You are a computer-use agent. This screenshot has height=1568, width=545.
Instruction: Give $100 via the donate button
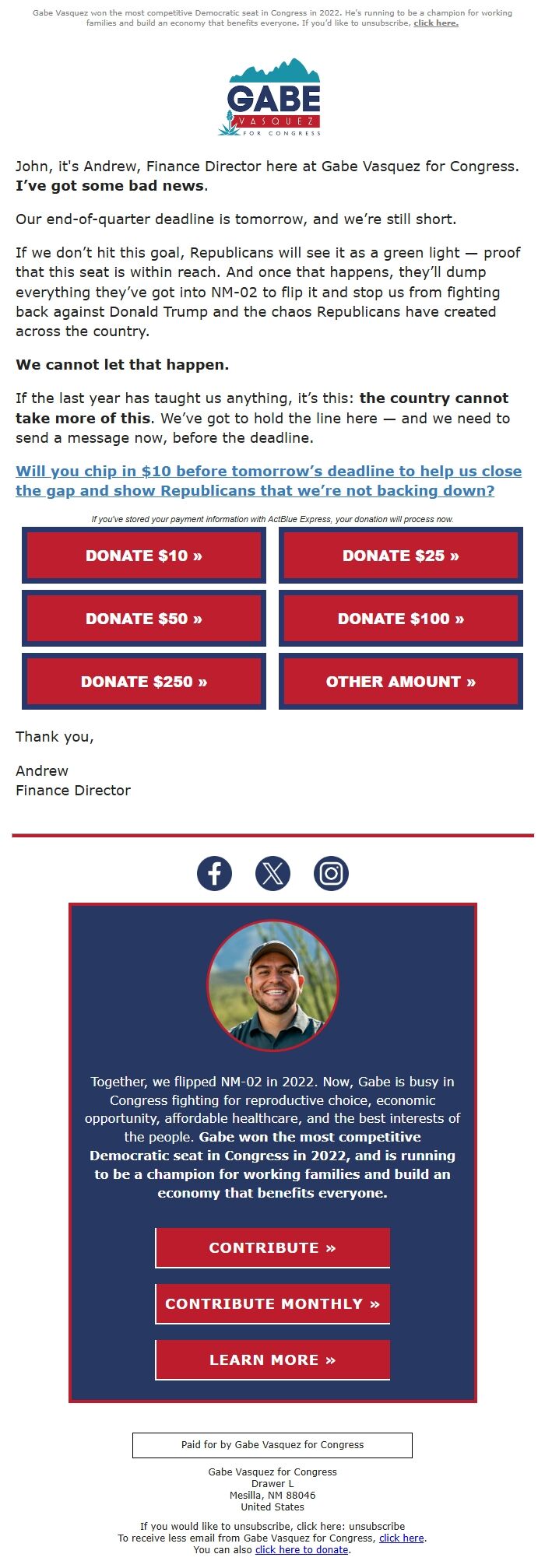(x=400, y=619)
